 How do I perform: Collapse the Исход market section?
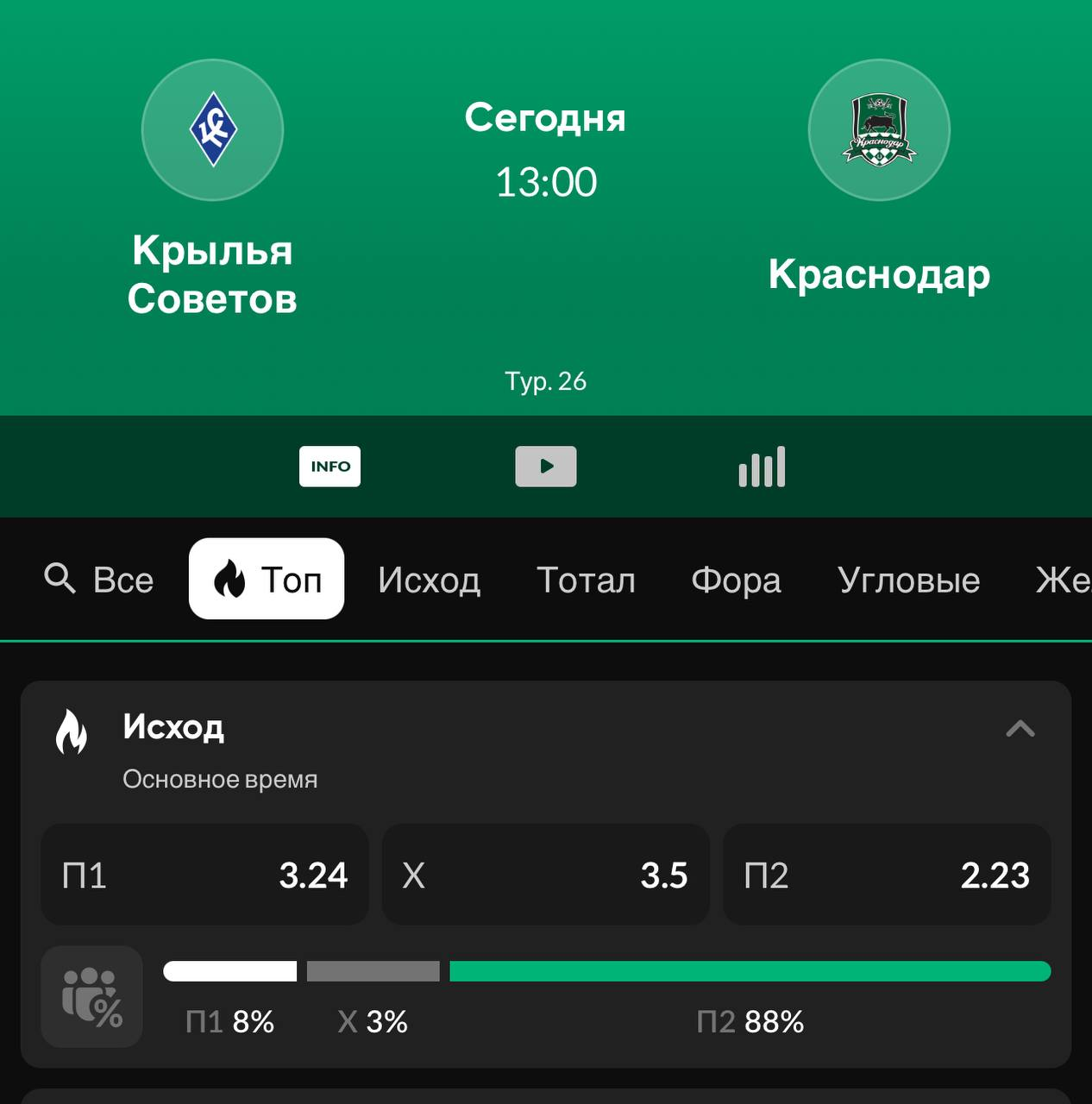click(x=1020, y=729)
